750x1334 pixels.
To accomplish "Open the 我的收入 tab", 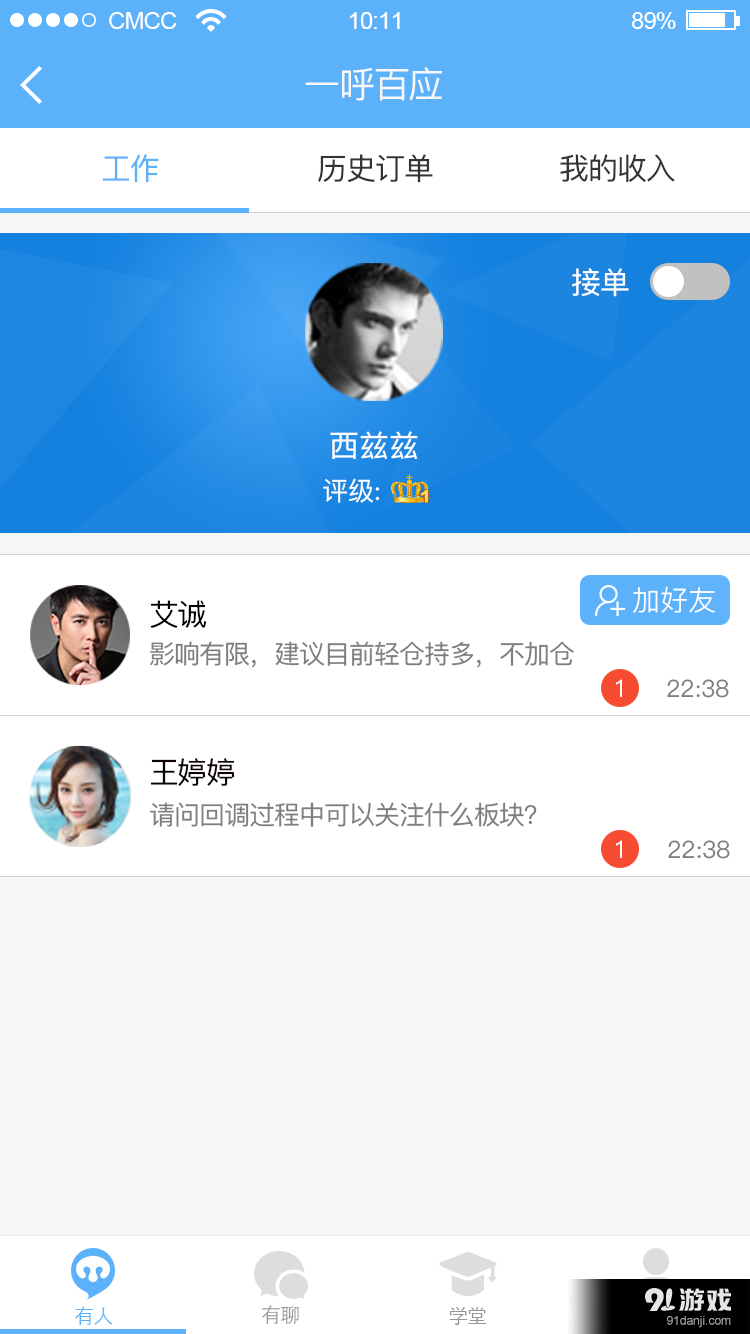I will coord(616,170).
